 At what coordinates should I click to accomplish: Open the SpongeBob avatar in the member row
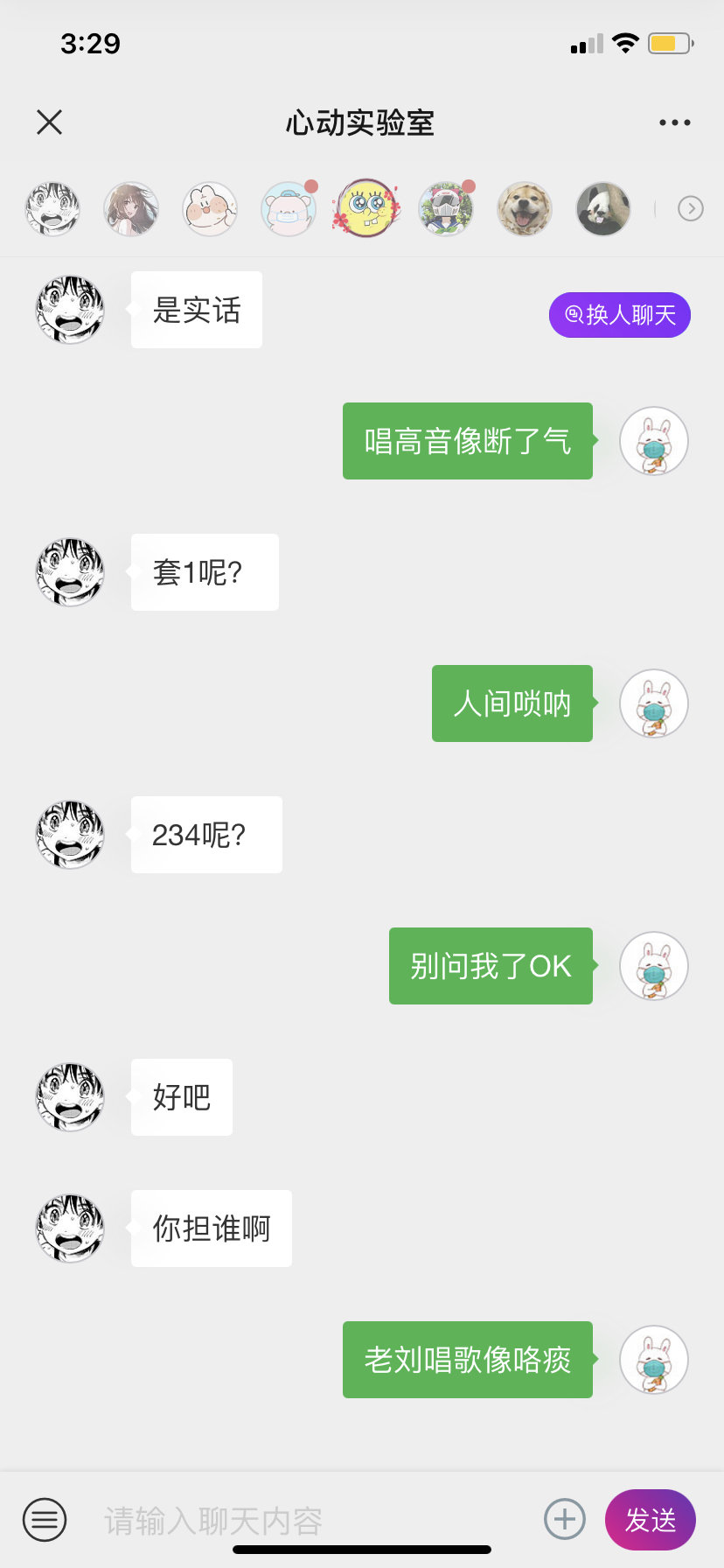(366, 208)
